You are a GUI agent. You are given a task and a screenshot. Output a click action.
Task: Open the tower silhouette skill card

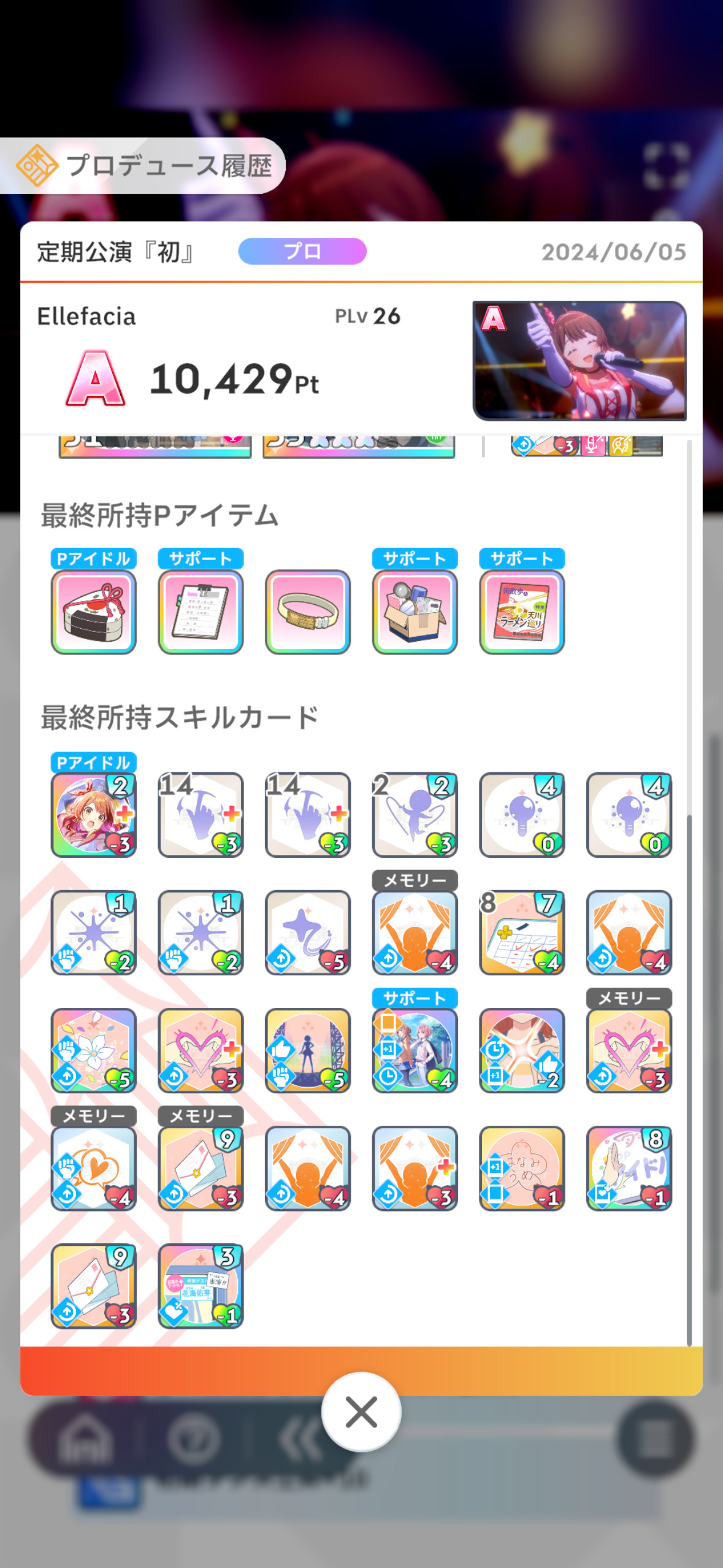(x=308, y=1050)
